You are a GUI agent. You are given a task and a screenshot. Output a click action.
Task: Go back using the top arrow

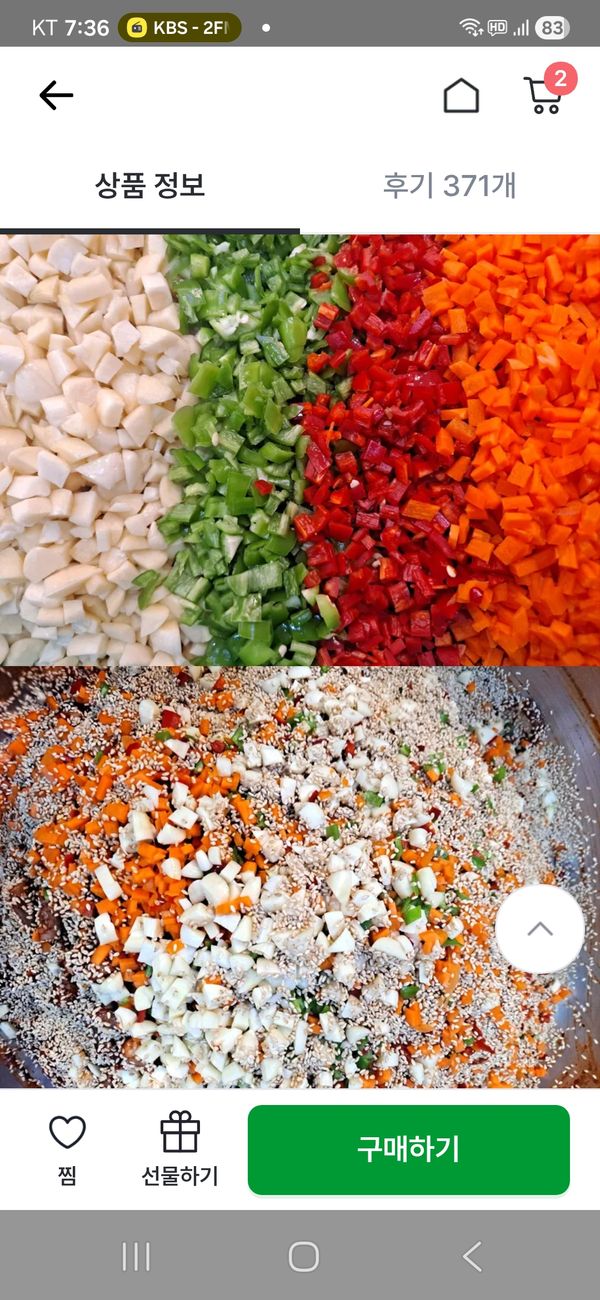coord(56,95)
